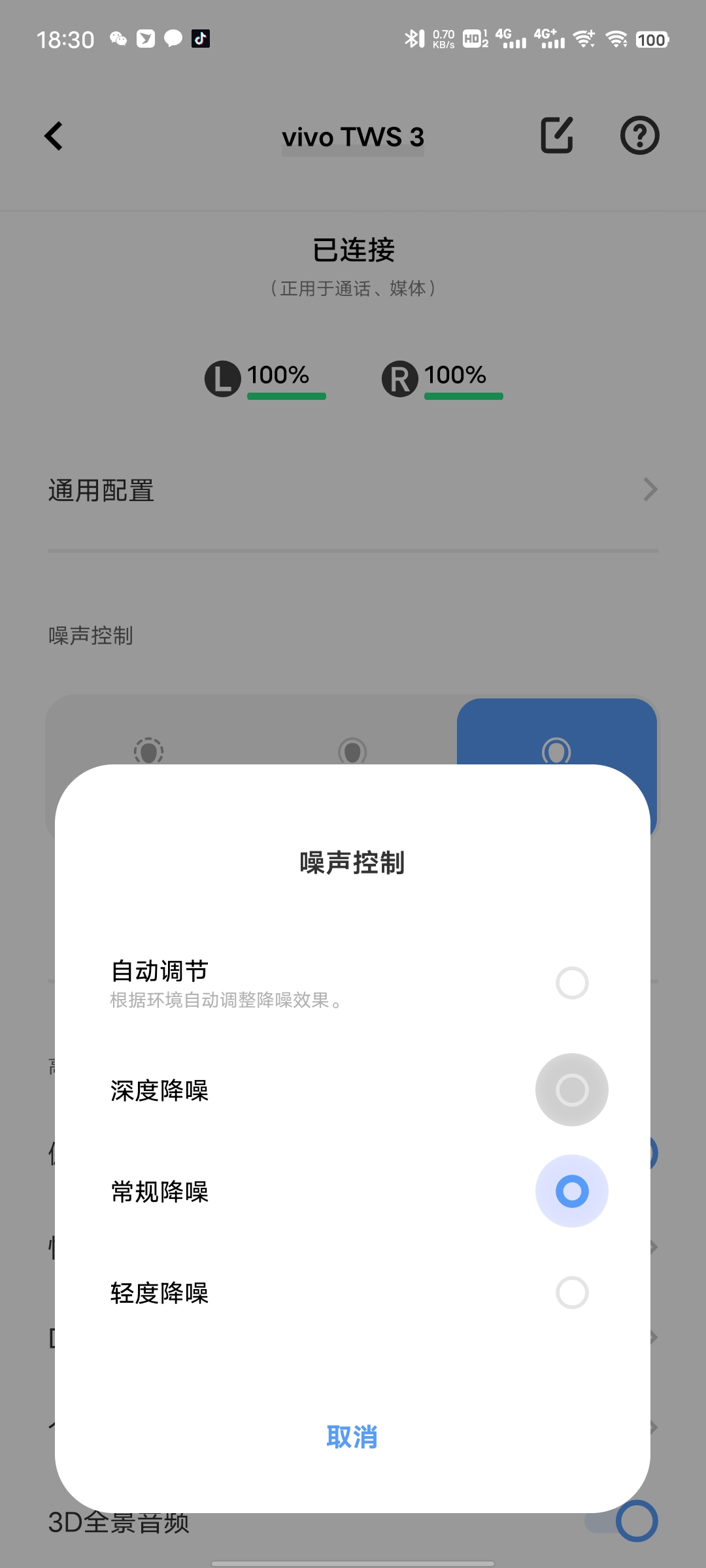706x1568 pixels.
Task: Tap 取消 to dismiss the dialog
Action: coord(352,1437)
